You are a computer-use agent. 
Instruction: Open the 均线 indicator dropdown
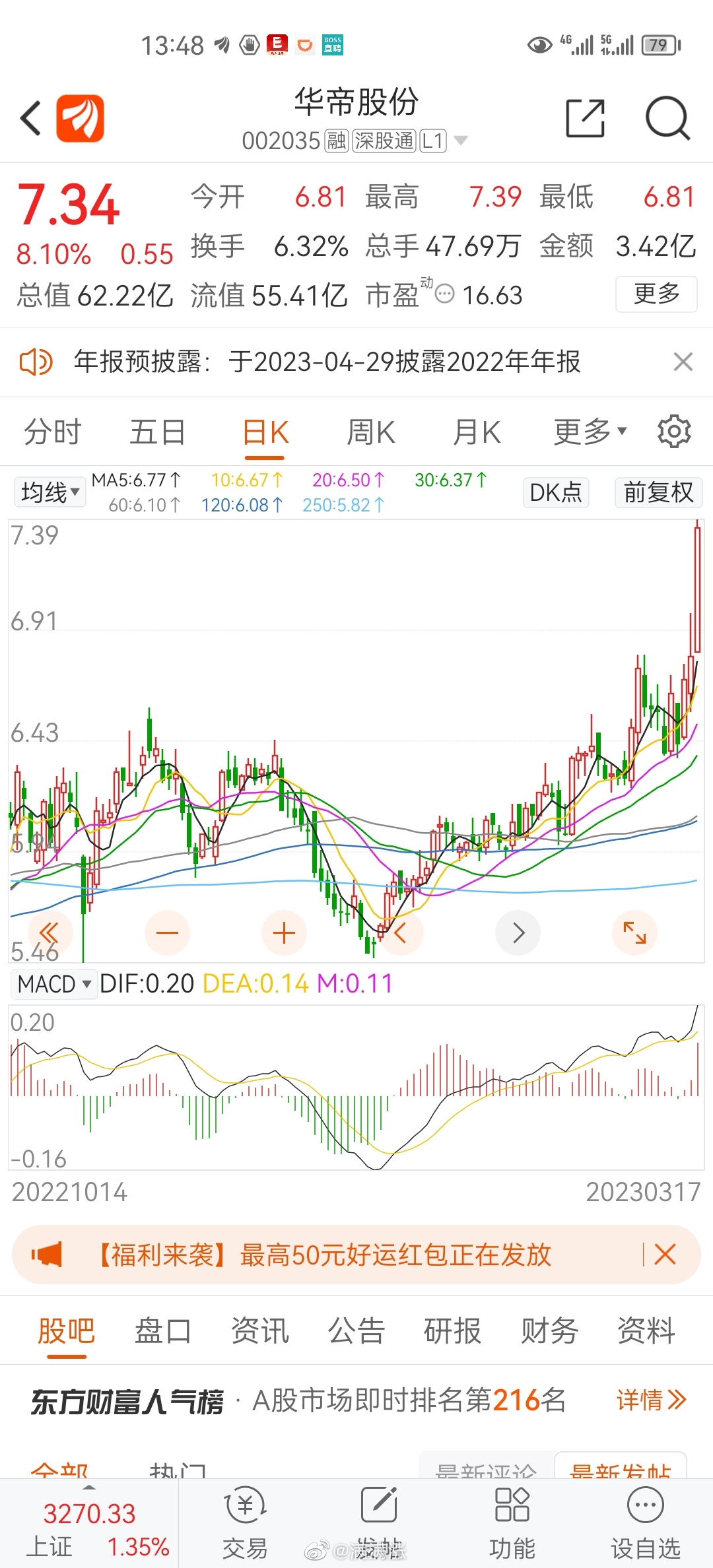50,492
